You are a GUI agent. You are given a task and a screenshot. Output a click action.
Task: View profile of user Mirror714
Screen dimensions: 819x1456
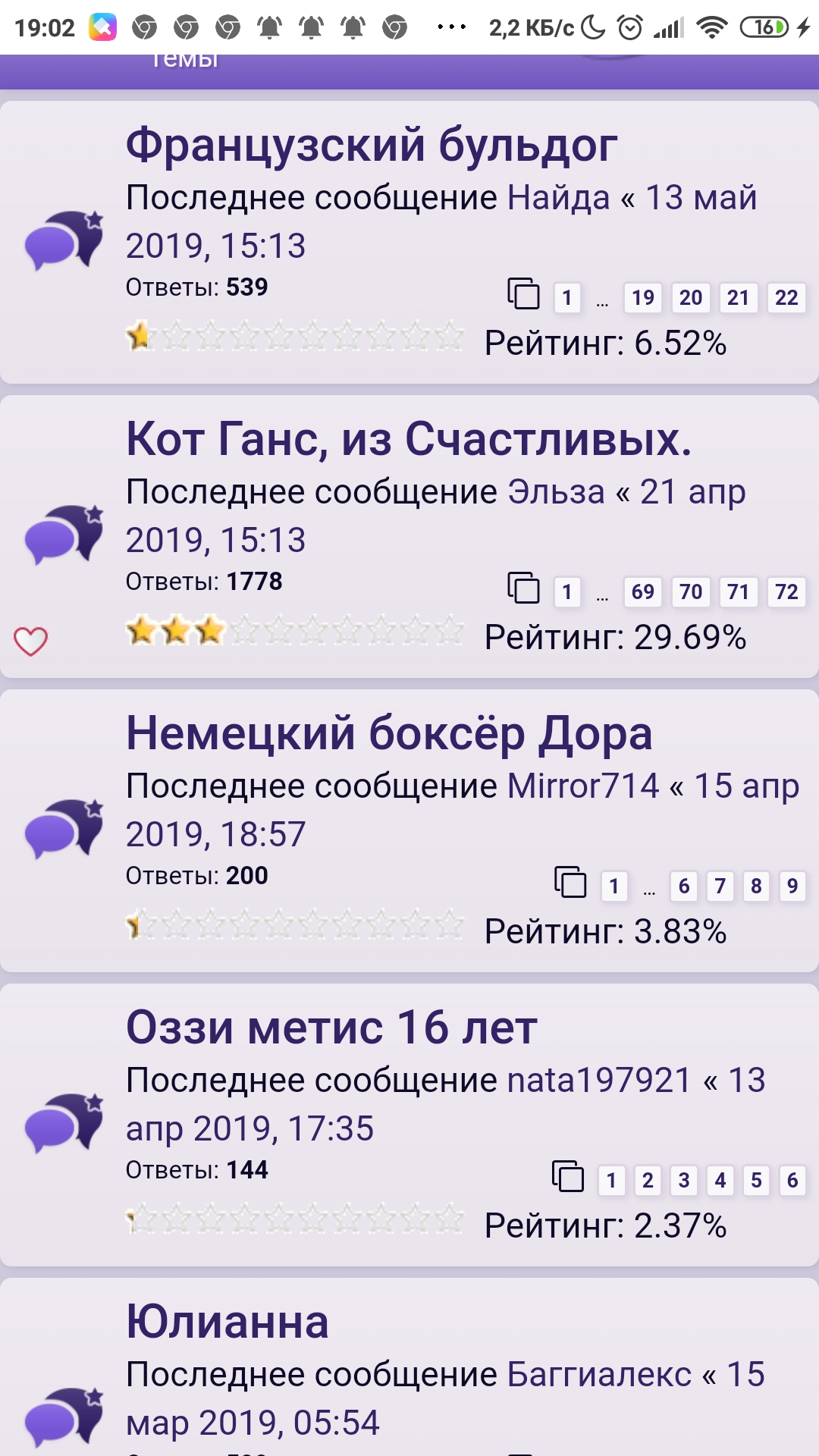pyautogui.click(x=582, y=786)
